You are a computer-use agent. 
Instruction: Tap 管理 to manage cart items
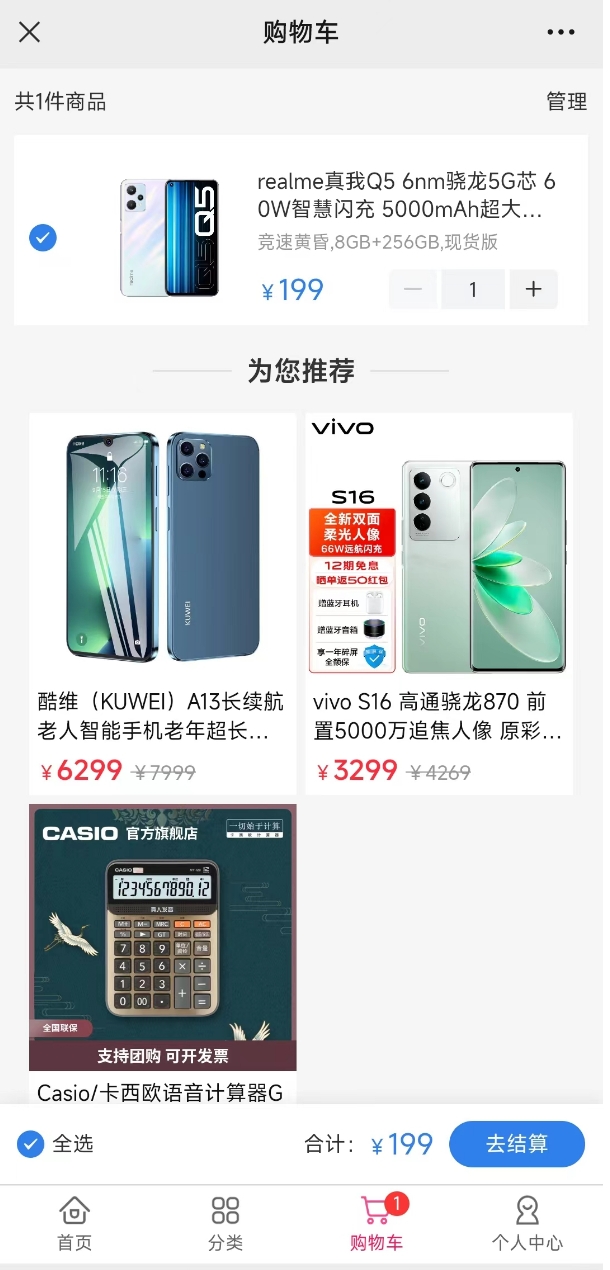click(x=566, y=101)
